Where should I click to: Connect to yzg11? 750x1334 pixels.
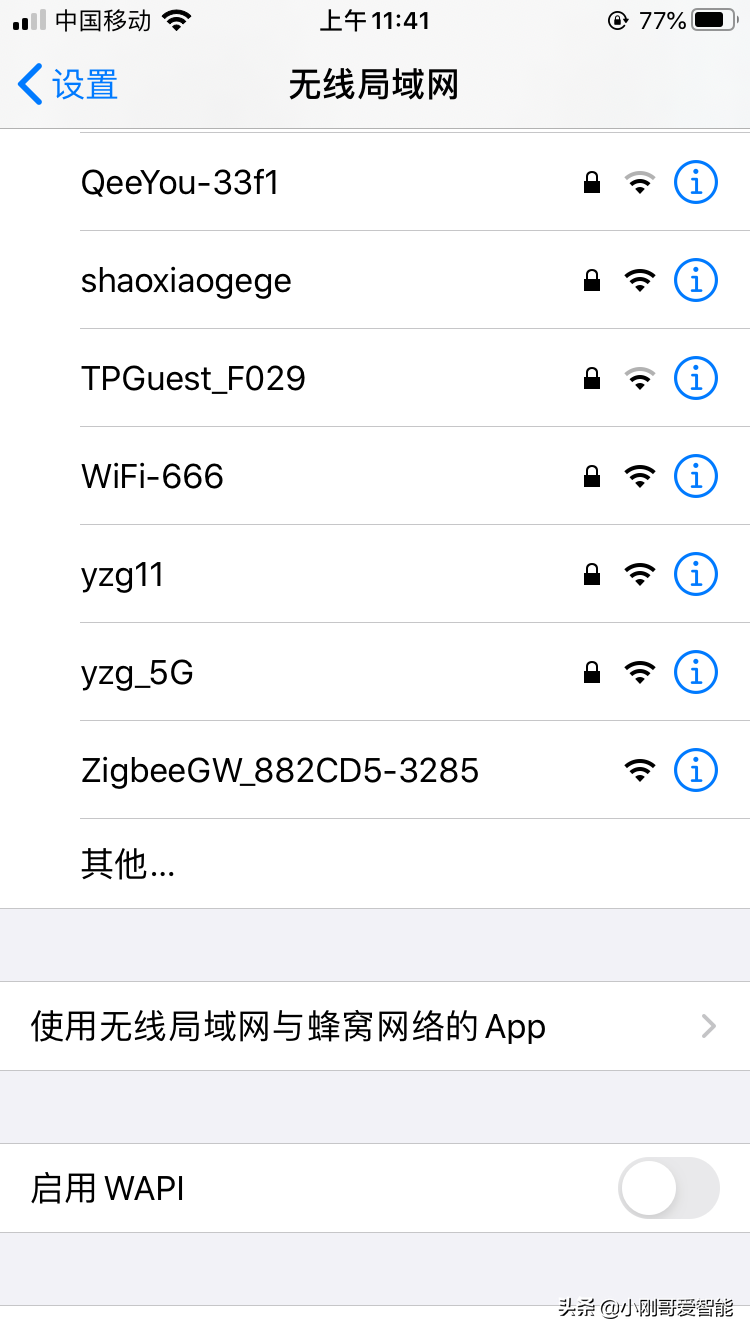pos(375,575)
